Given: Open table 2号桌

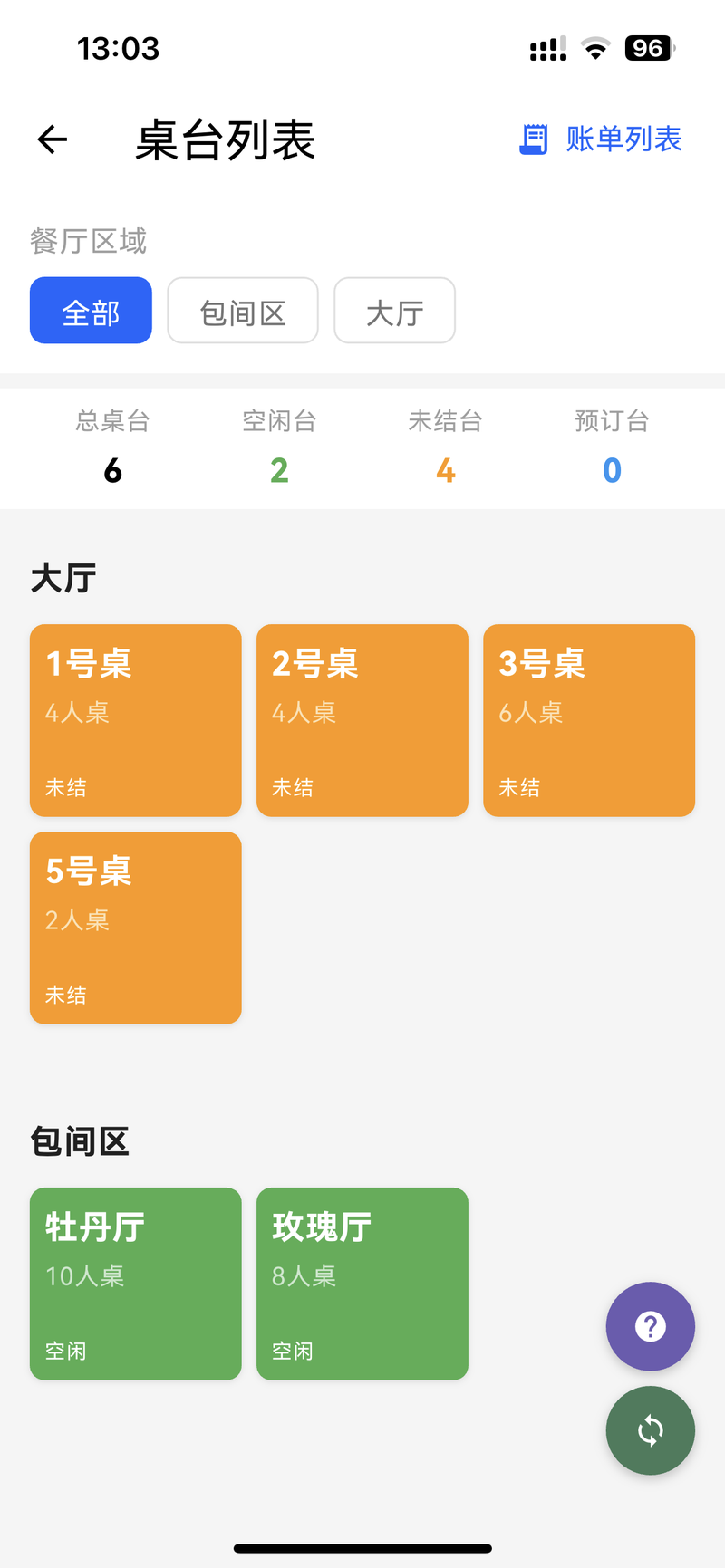Looking at the screenshot, I should coord(362,720).
